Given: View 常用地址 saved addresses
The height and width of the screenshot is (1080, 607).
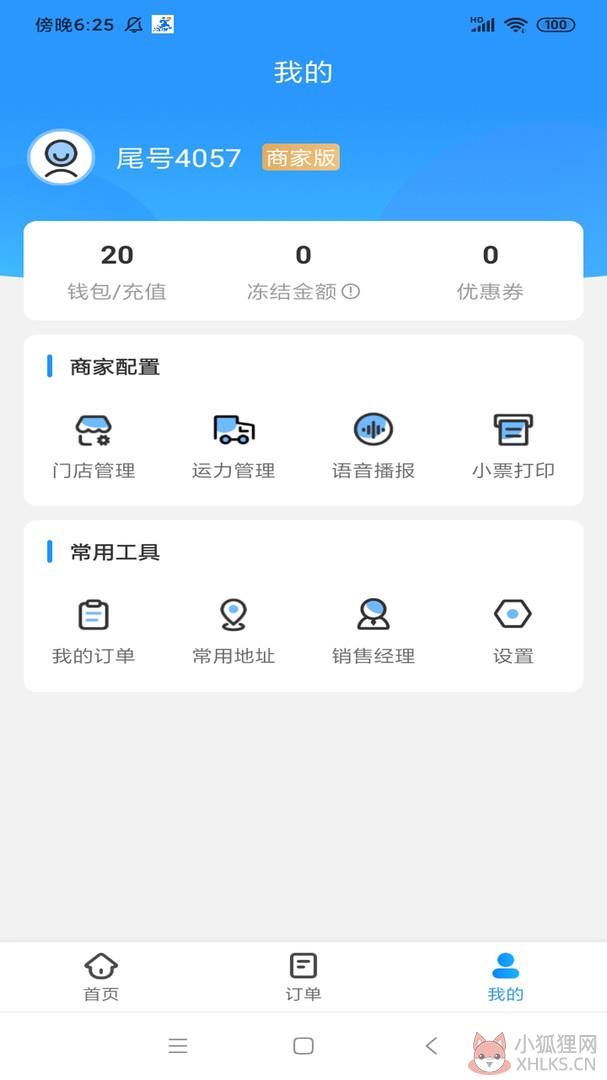Looking at the screenshot, I should [234, 632].
